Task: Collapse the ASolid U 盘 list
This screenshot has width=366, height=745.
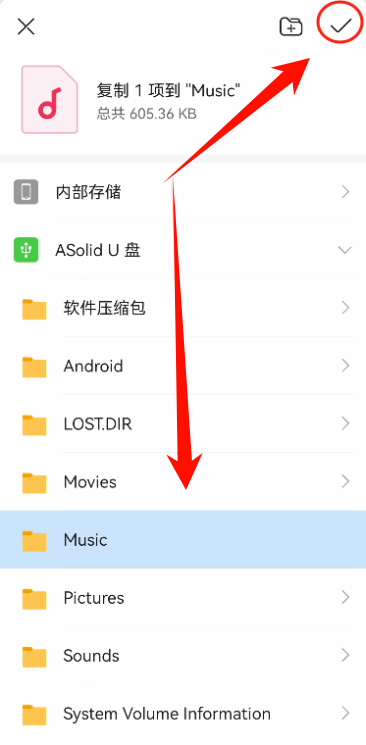Action: [x=183, y=250]
